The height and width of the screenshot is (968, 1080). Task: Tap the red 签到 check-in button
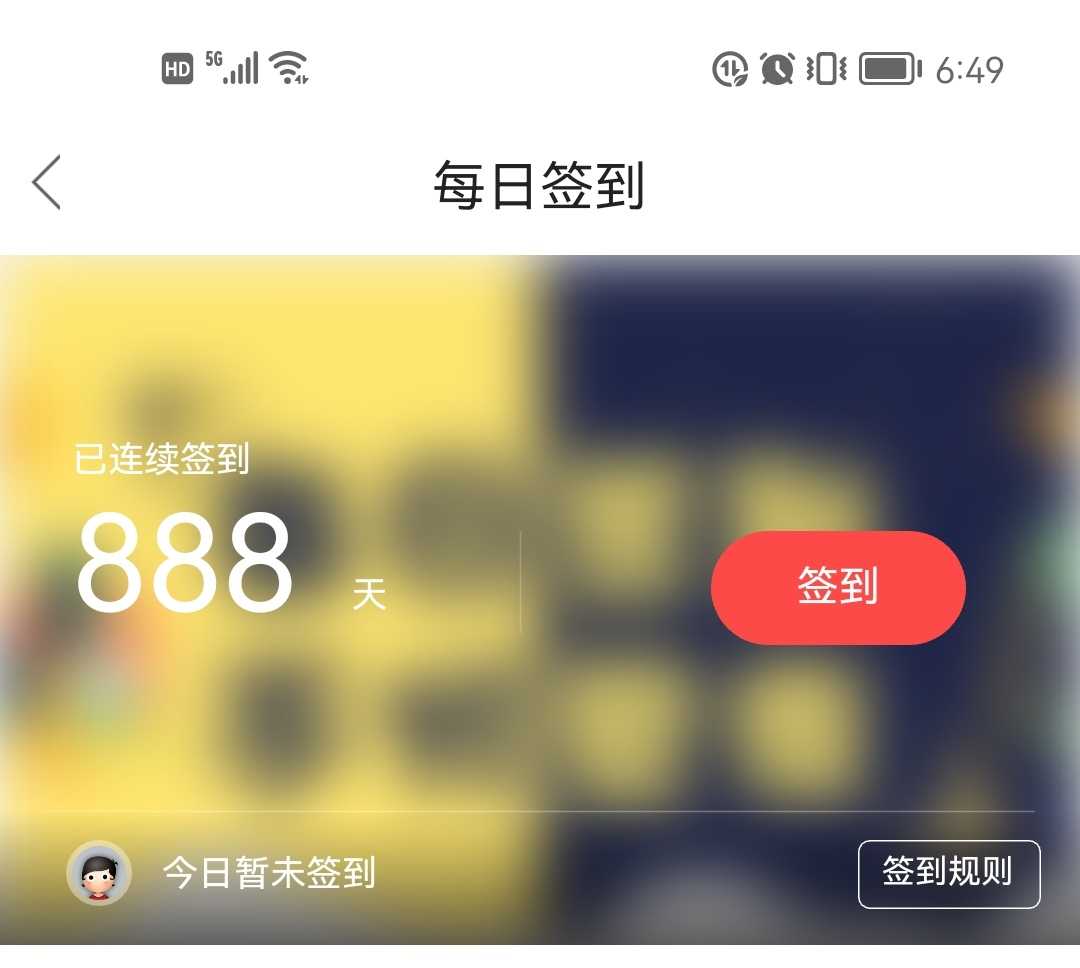(838, 587)
